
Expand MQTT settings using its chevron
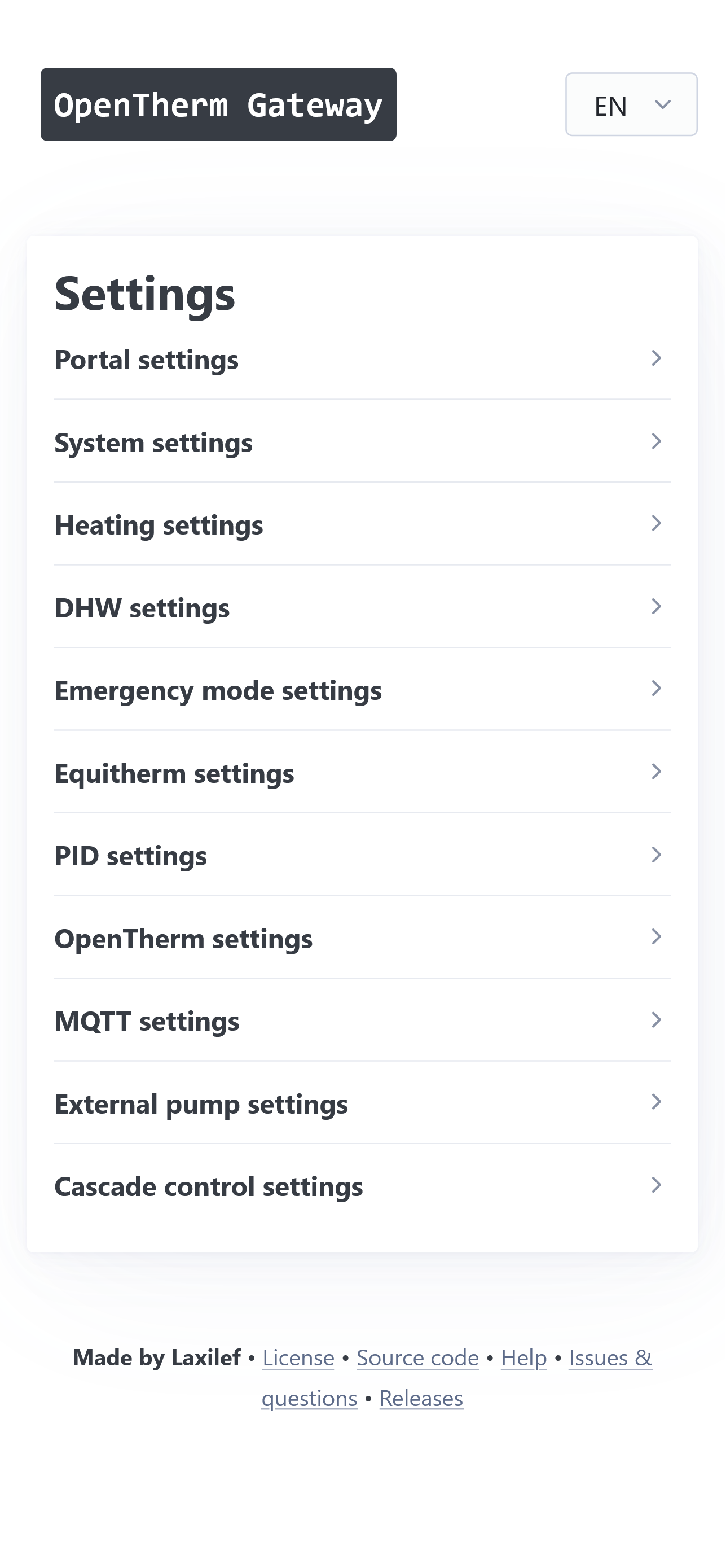click(x=656, y=1019)
